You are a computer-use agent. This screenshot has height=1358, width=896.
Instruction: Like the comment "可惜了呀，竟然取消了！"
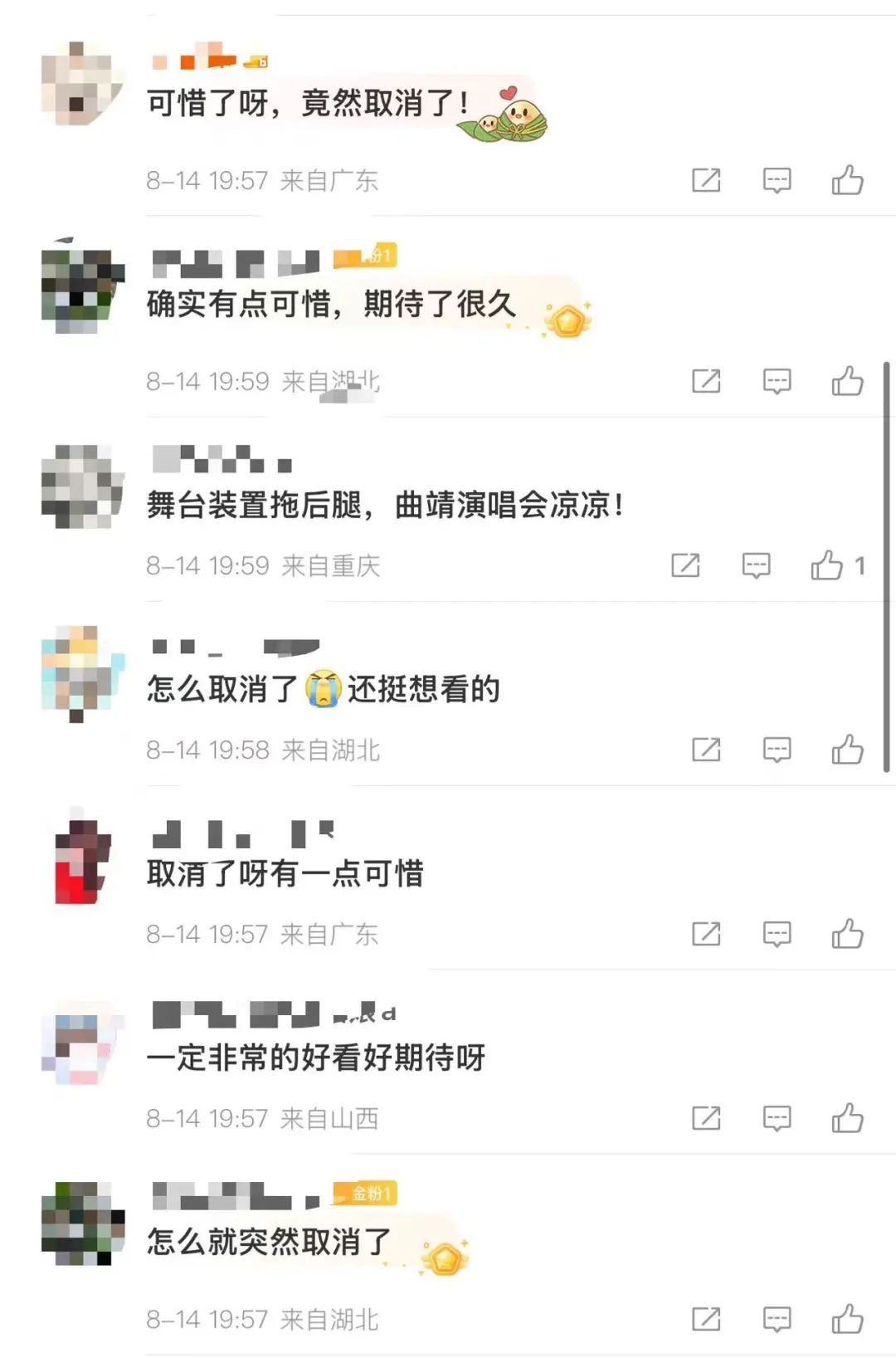click(x=847, y=180)
